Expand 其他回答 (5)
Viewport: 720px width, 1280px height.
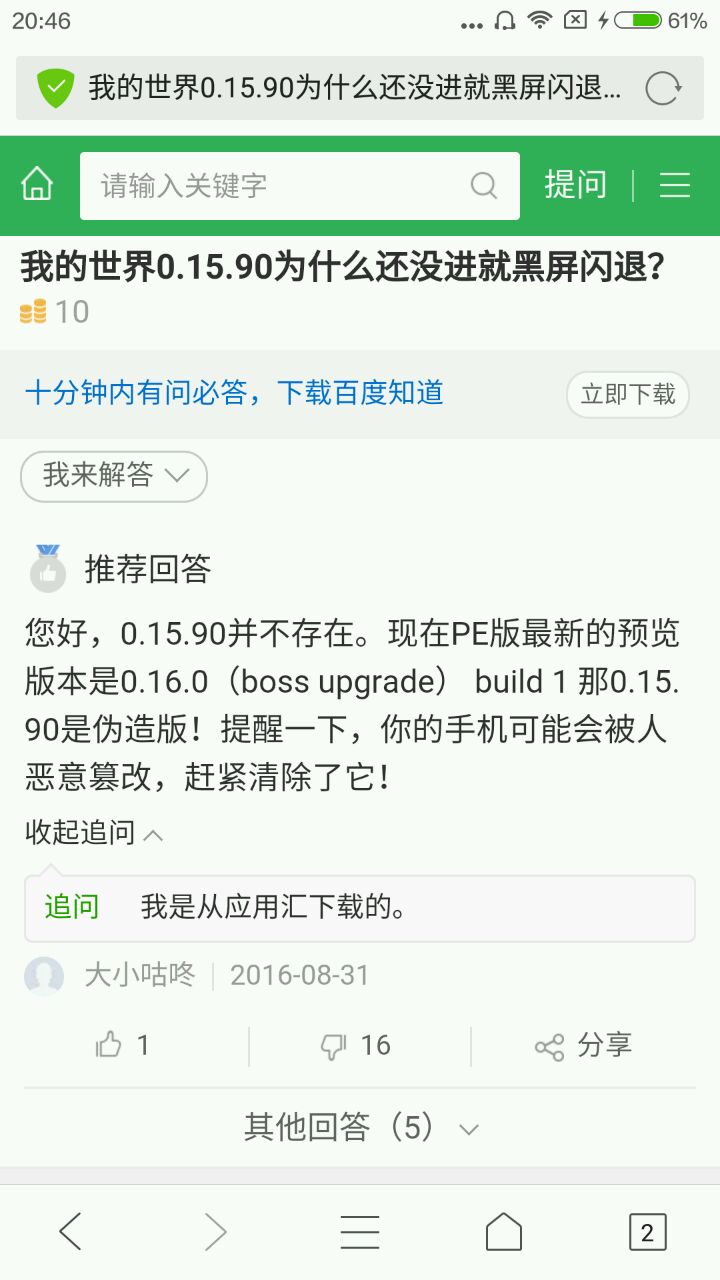360,1127
